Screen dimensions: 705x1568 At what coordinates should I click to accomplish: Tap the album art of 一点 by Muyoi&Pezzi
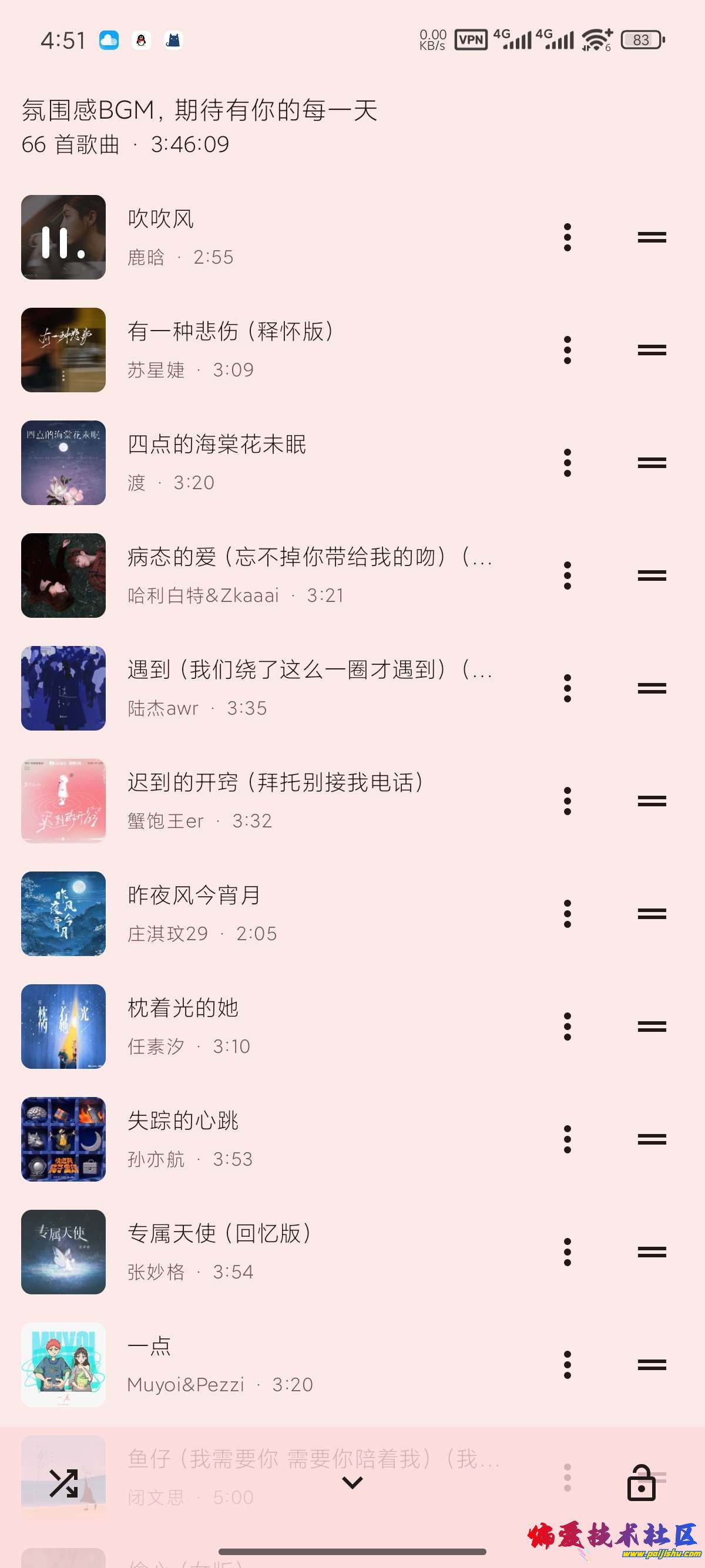tap(63, 1365)
